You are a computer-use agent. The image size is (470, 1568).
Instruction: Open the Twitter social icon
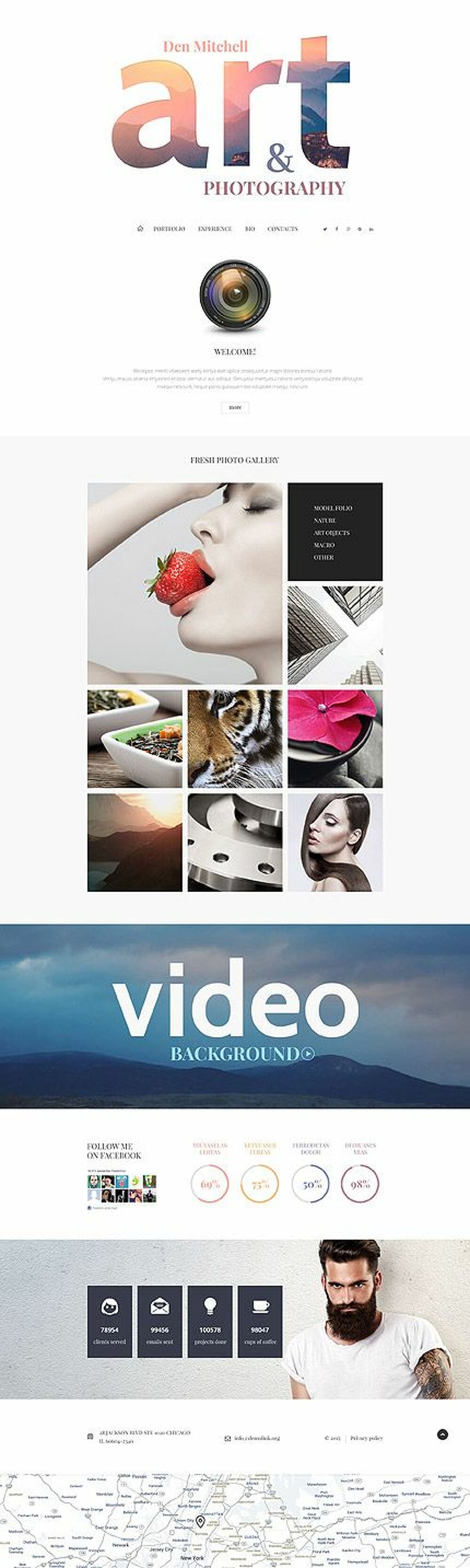325,229
